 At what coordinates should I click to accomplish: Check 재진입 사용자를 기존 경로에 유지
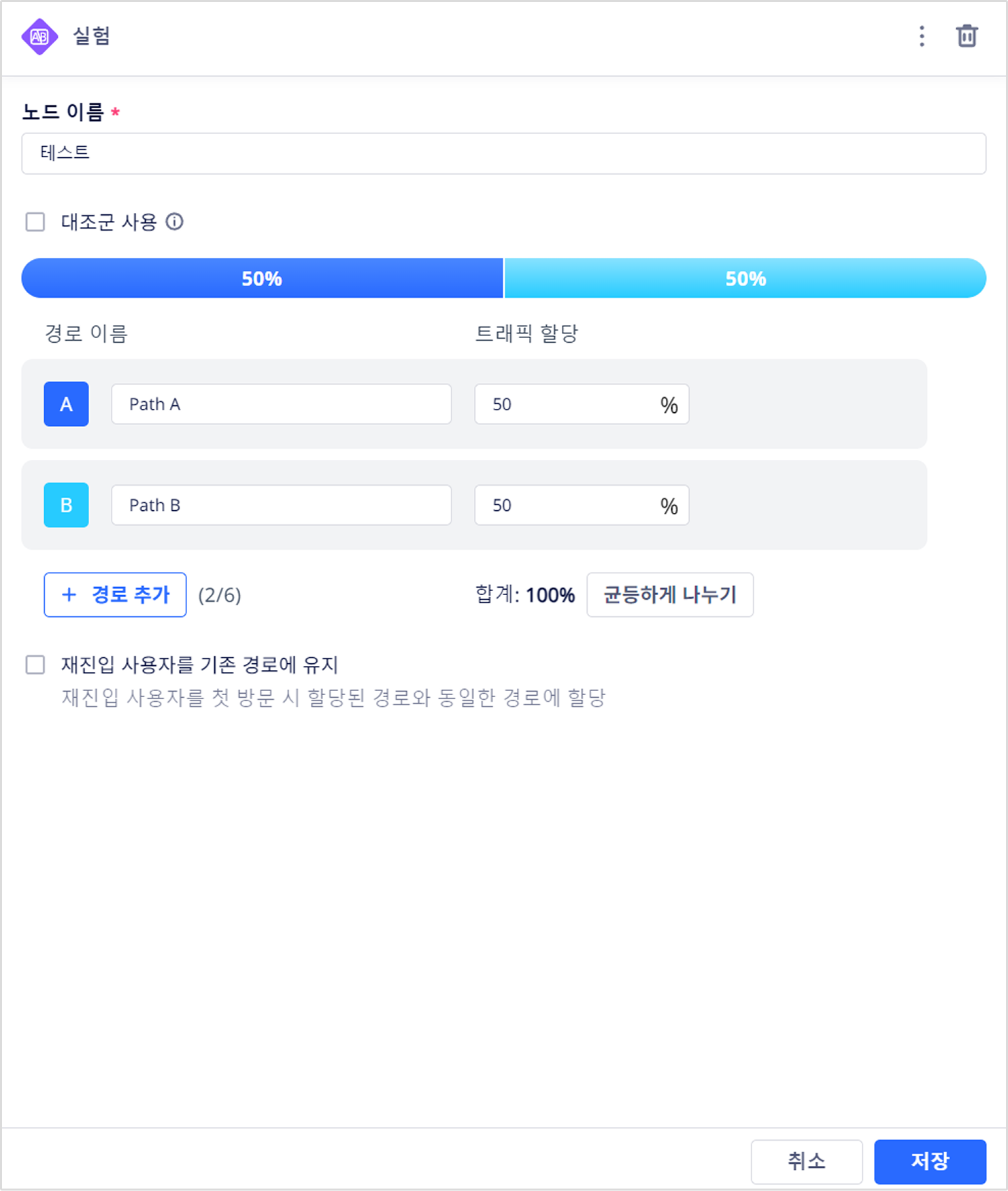click(35, 665)
